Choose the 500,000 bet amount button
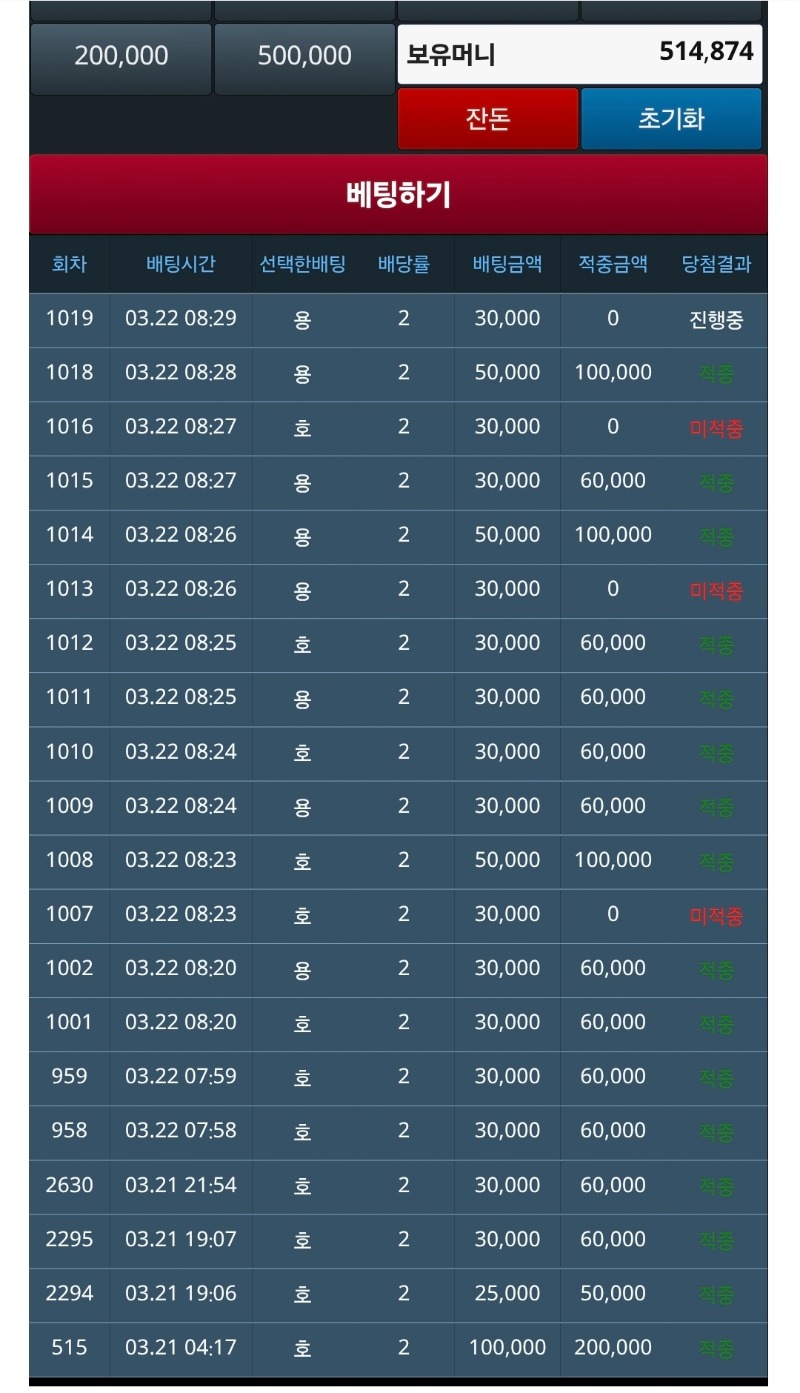The width and height of the screenshot is (800, 1393). [x=304, y=58]
